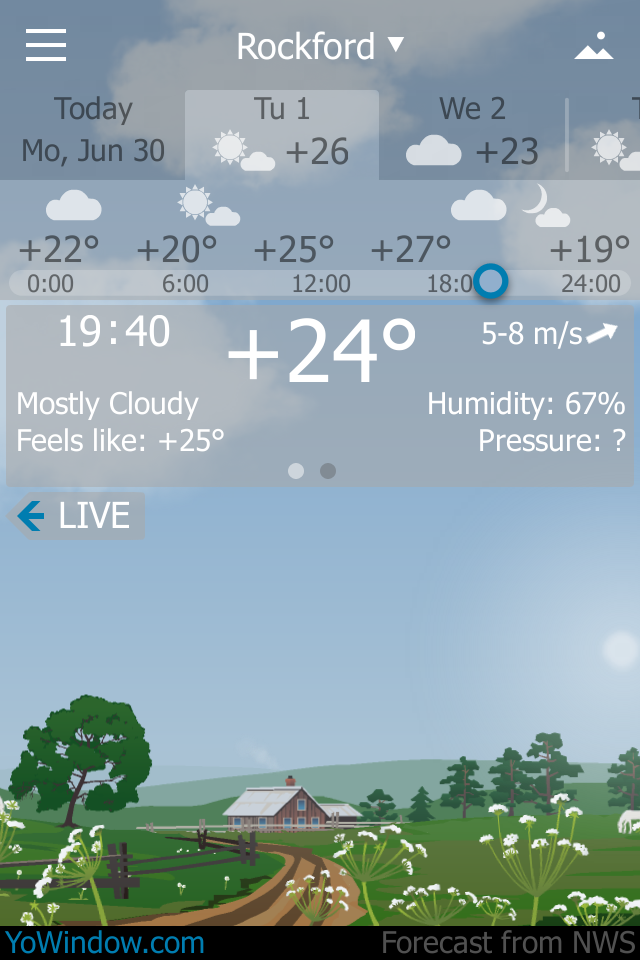Open the YoWindow.com link
Image resolution: width=640 pixels, height=960 pixels.
[x=104, y=942]
